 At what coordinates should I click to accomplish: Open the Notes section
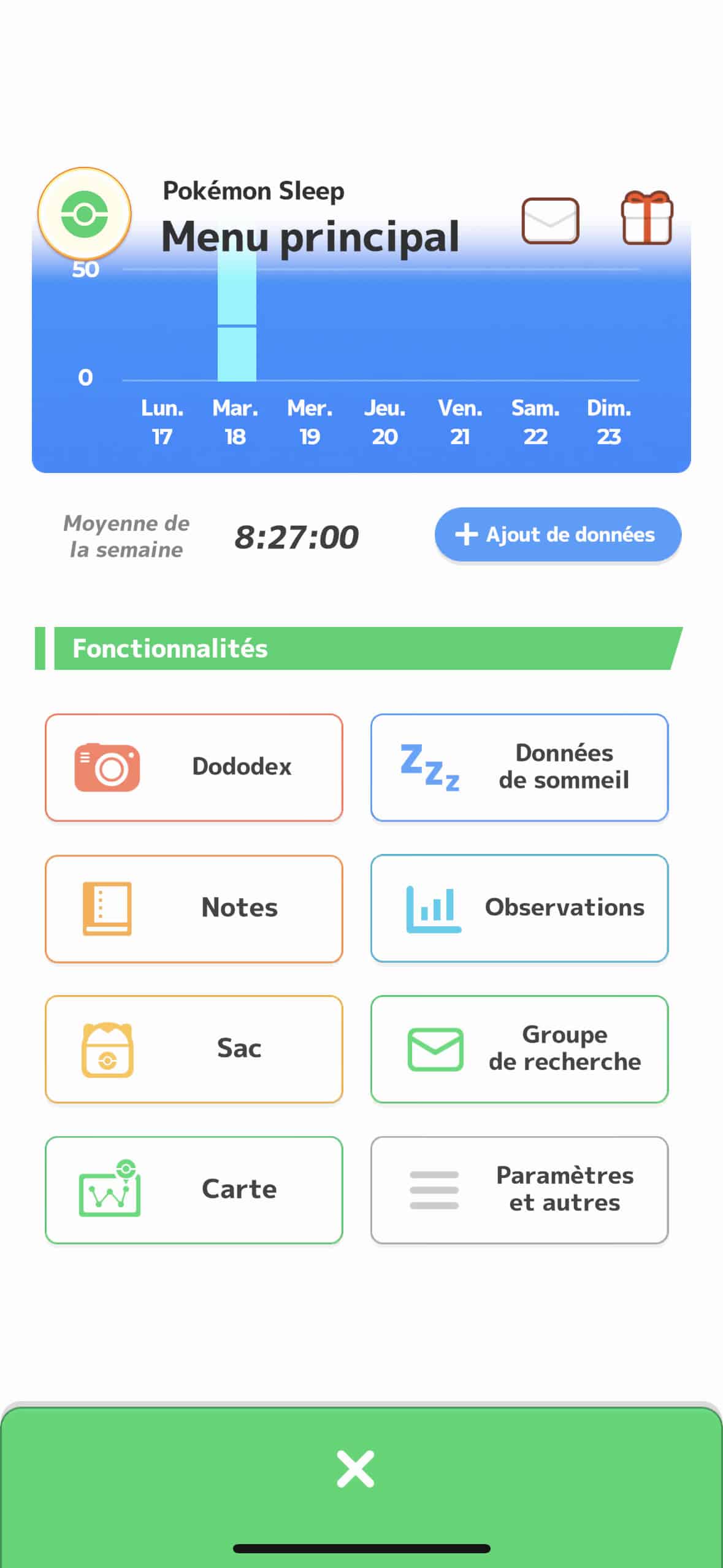pos(194,909)
